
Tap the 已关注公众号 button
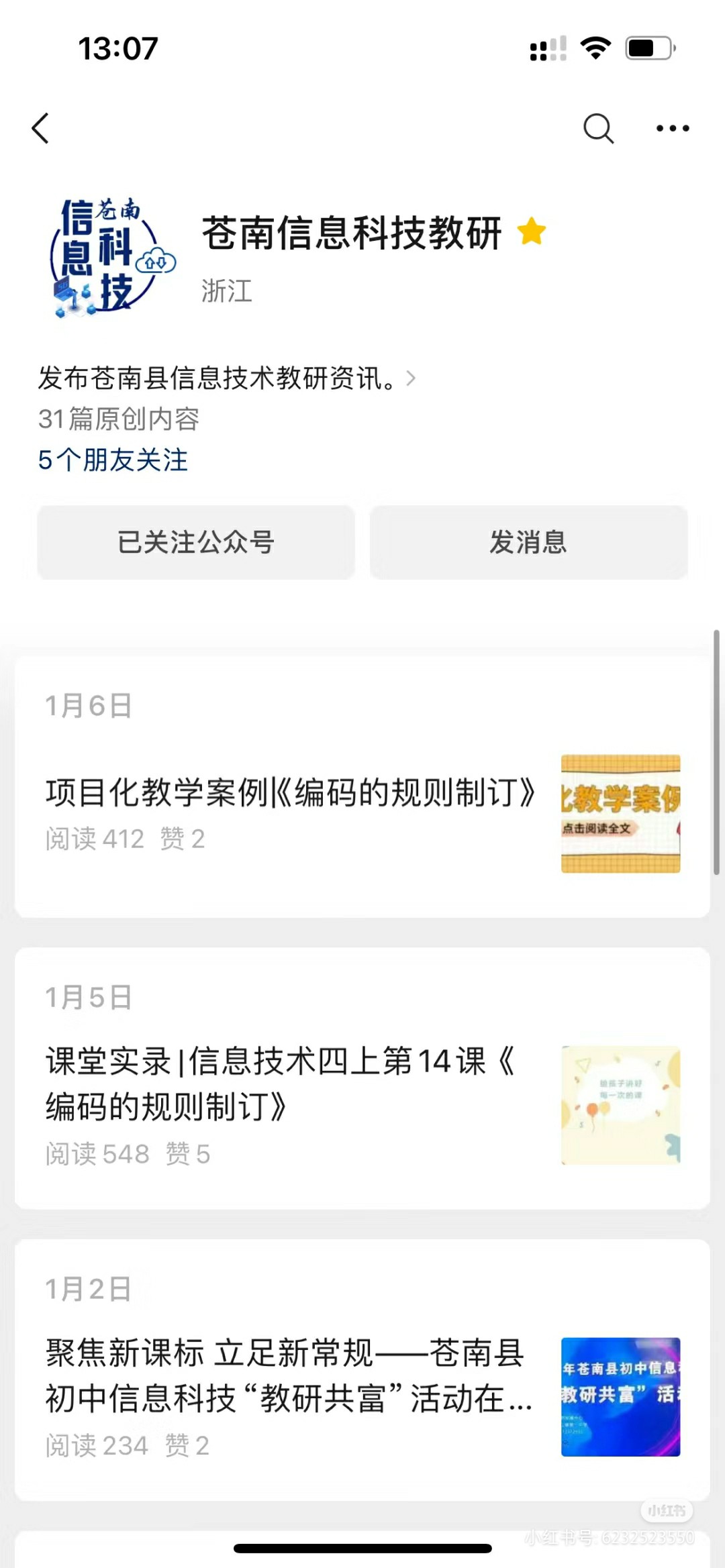[x=196, y=542]
